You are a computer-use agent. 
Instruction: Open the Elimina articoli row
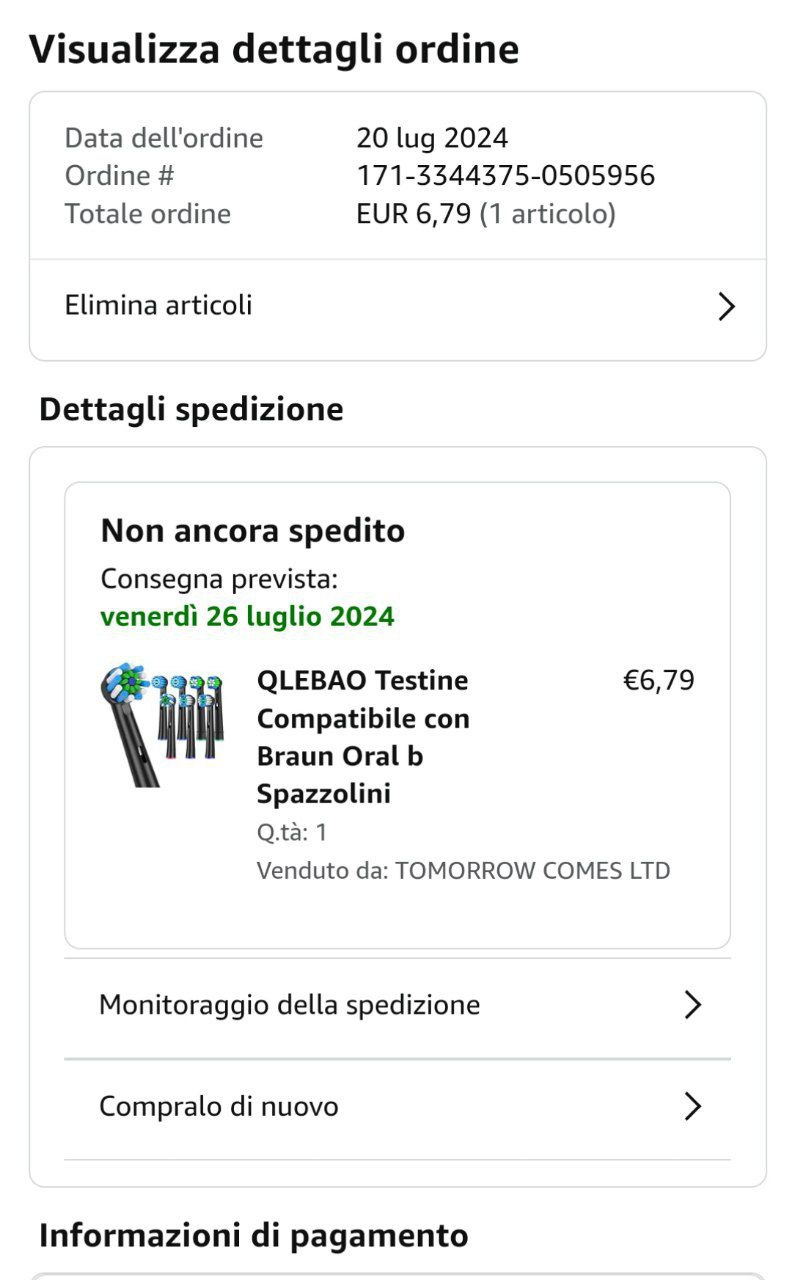397,306
